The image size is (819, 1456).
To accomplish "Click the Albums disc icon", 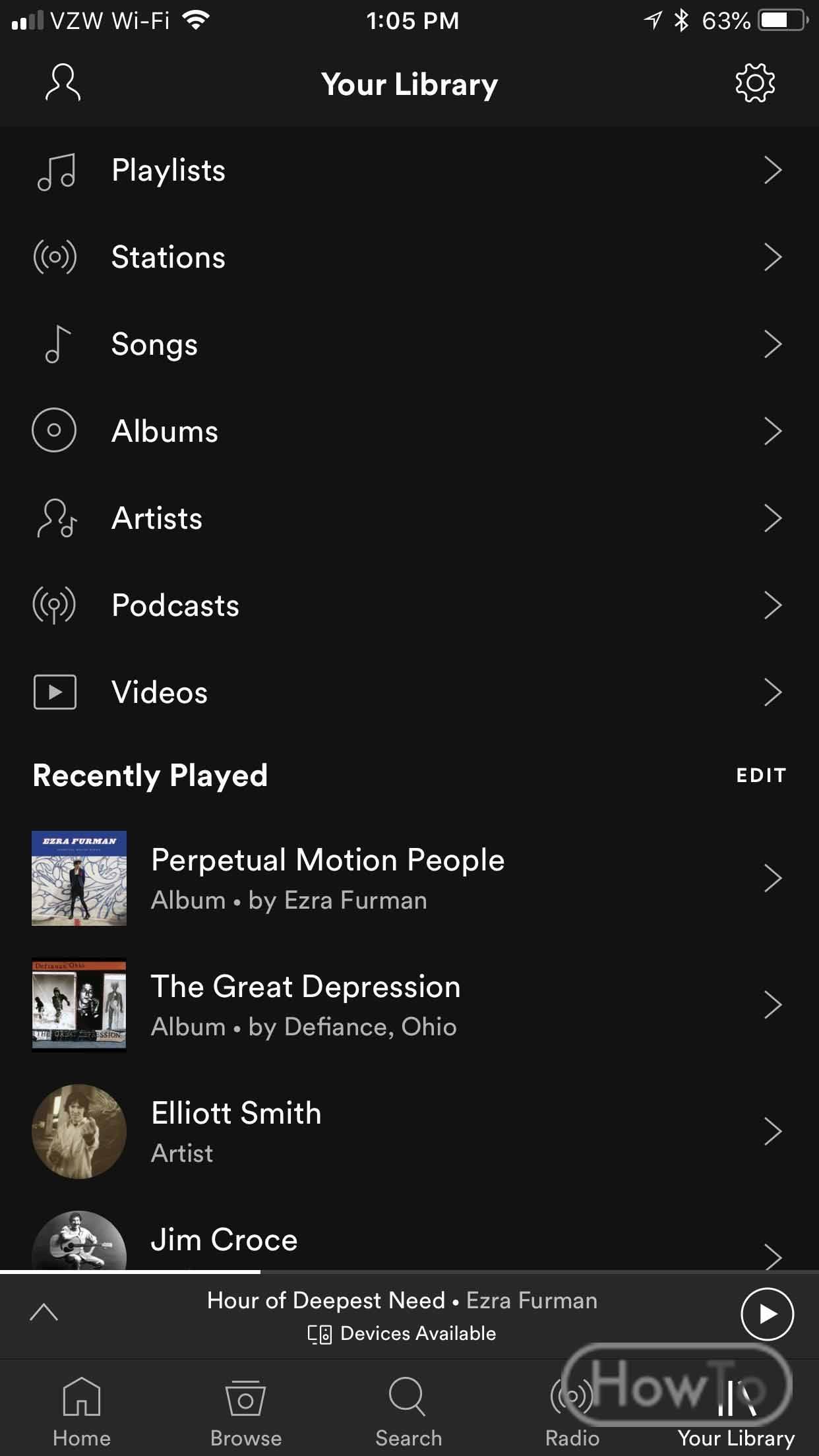I will [54, 431].
